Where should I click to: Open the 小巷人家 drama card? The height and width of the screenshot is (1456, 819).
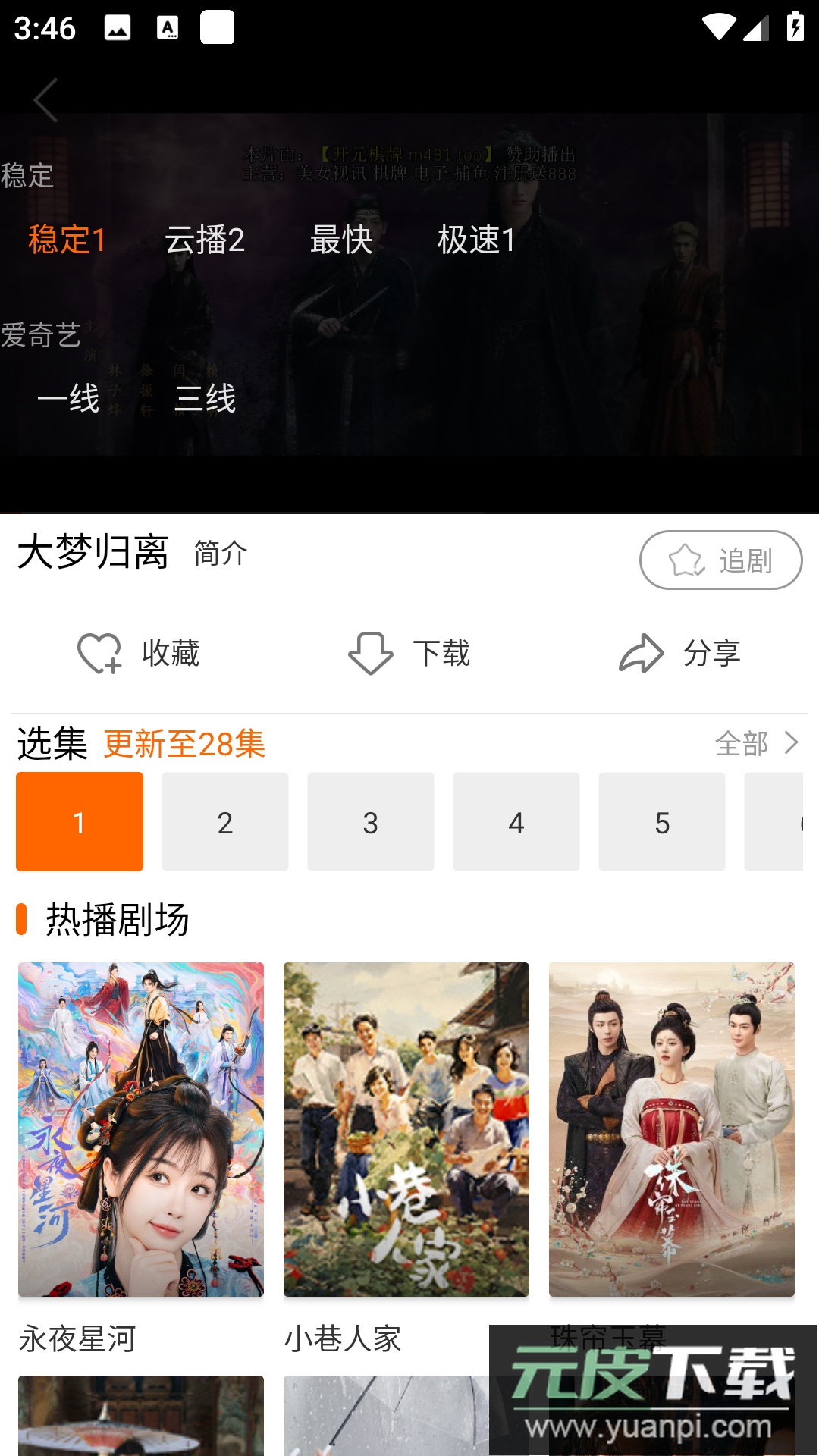point(406,1130)
